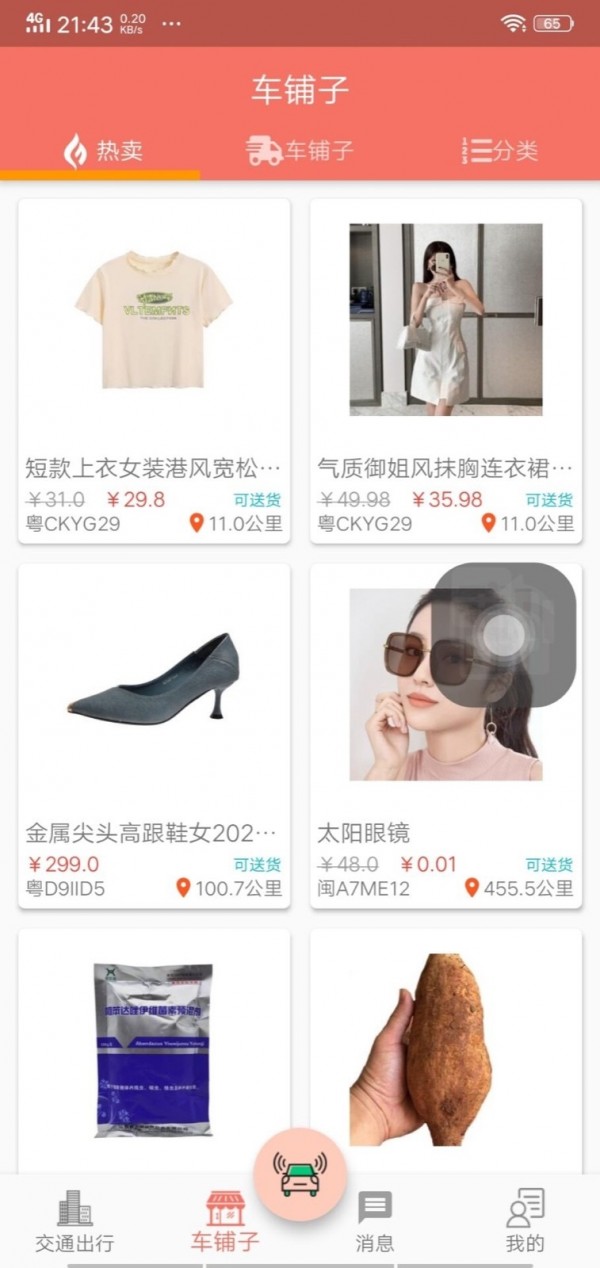Select the 车铺子 bottom navigation tab
600x1268 pixels.
point(225,1221)
